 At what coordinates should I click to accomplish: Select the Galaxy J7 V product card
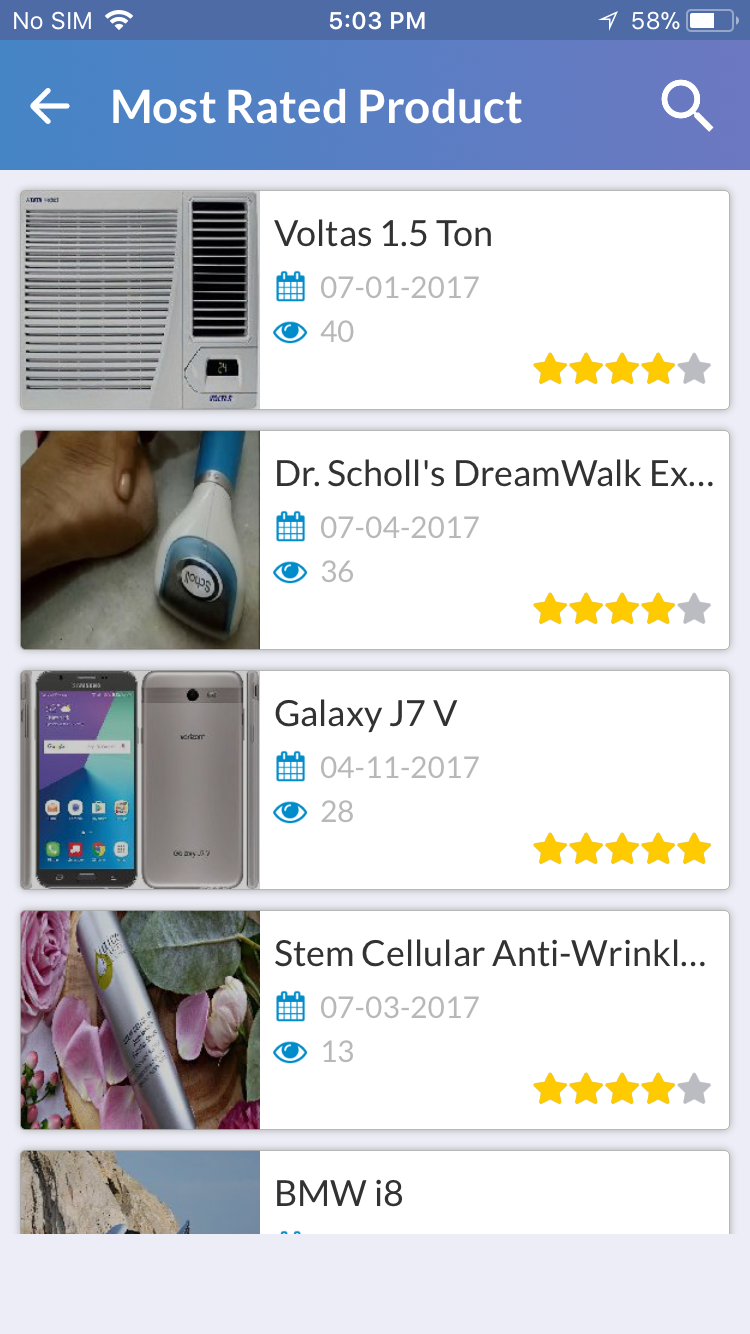pos(375,780)
